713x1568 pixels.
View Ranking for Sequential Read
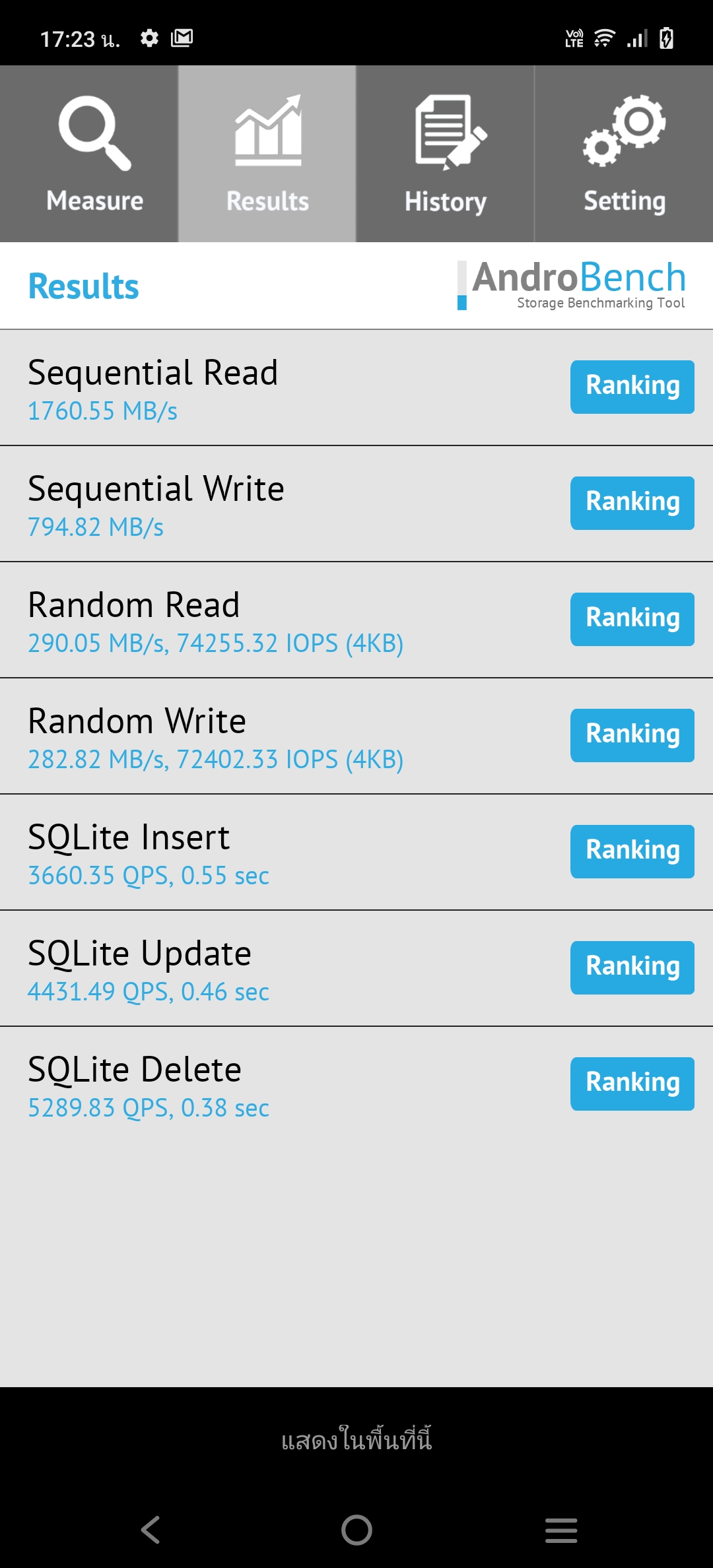(632, 387)
